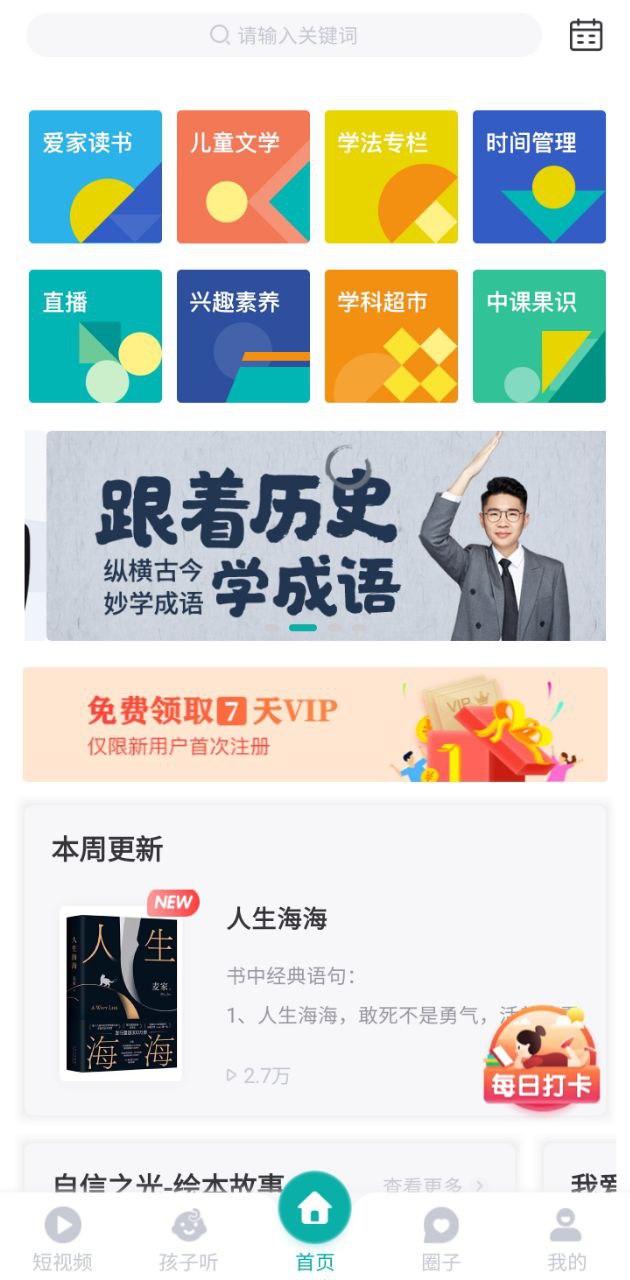Screen dimensions: 630x1280
Task: Open the 爱家读书 category
Action: 95,177
